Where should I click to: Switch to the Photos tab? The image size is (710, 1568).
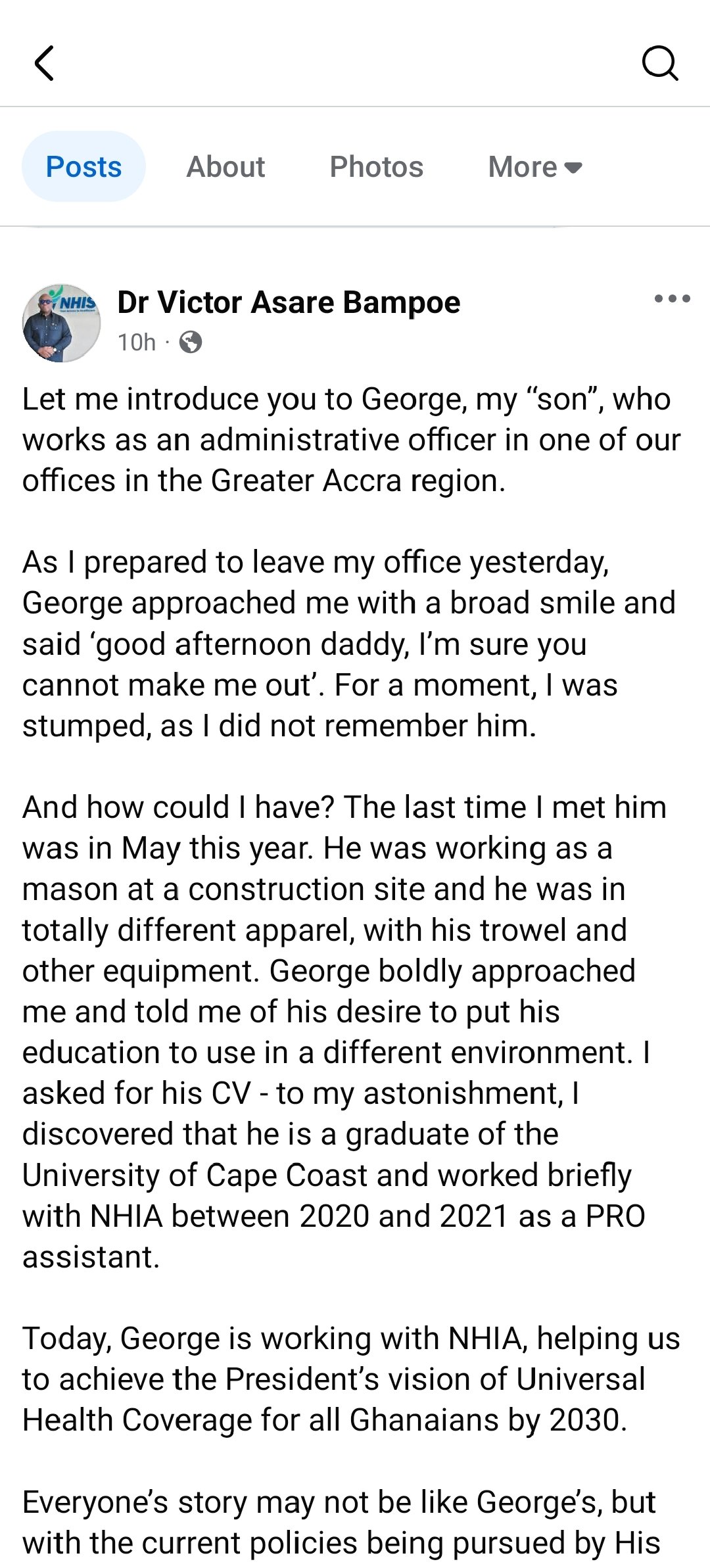coord(376,167)
